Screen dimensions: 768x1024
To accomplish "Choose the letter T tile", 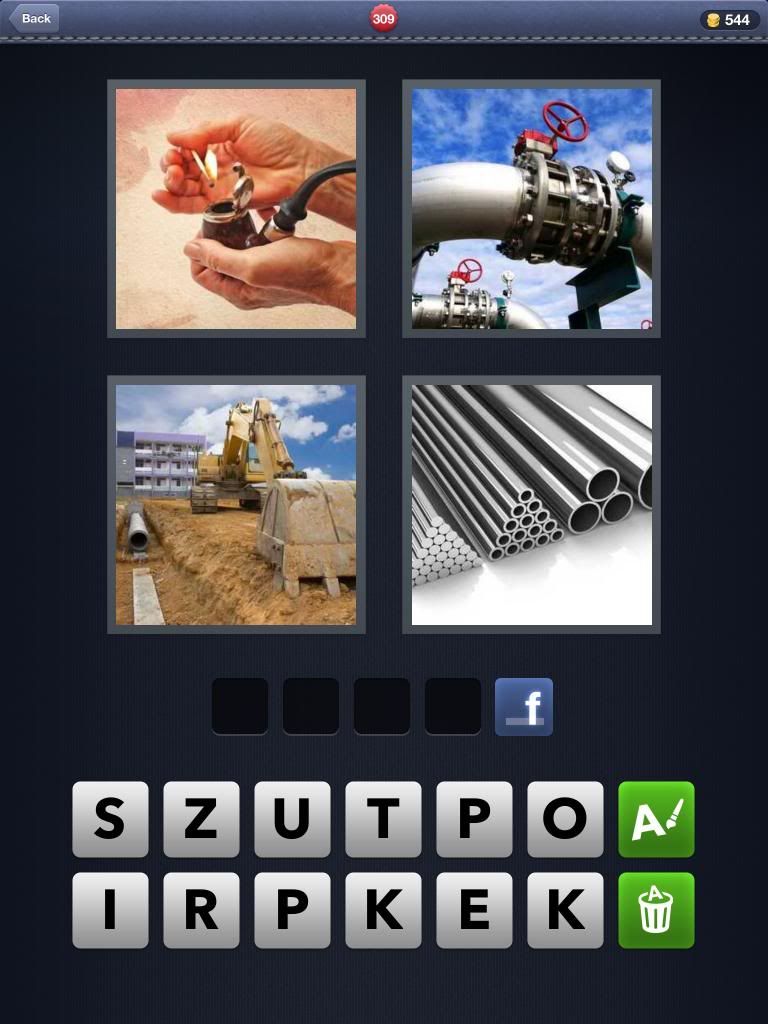I will click(383, 819).
